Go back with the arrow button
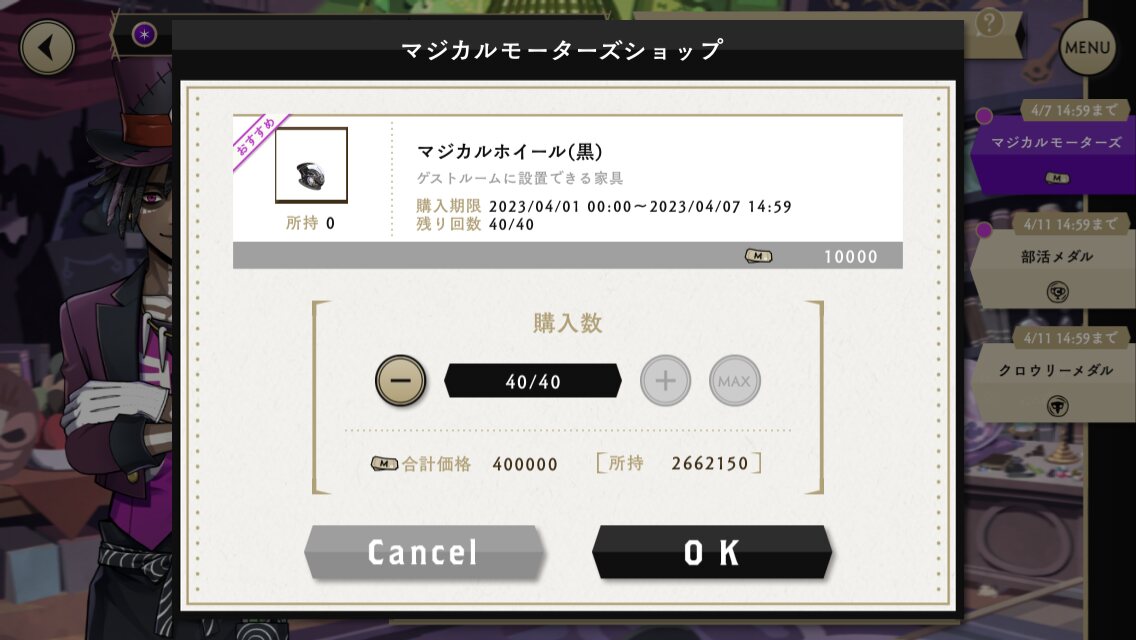Image resolution: width=1136 pixels, height=640 pixels. (x=47, y=47)
